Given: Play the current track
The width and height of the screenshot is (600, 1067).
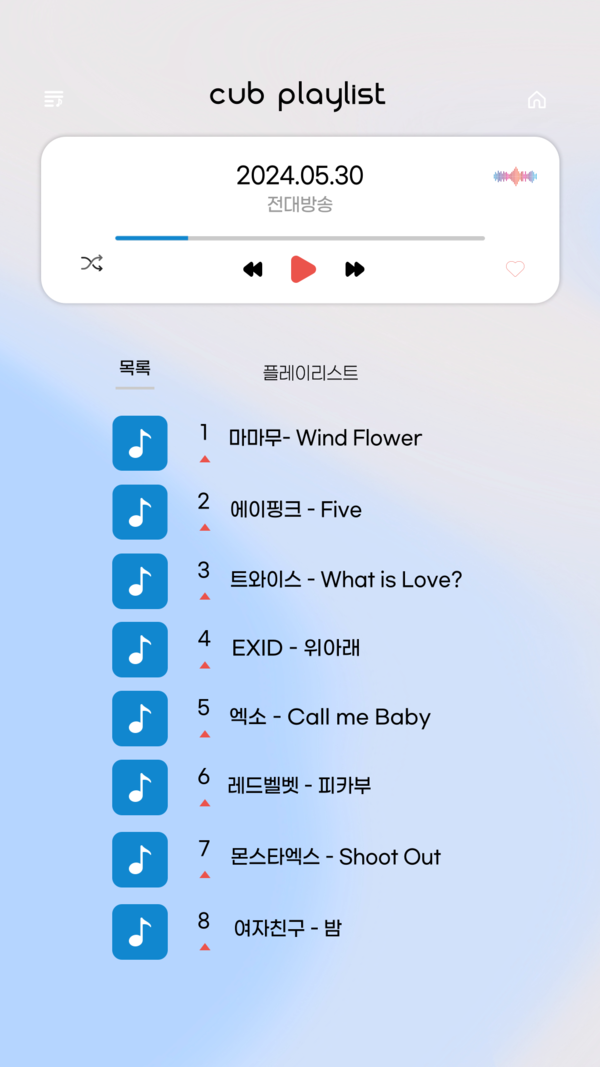Looking at the screenshot, I should (303, 269).
